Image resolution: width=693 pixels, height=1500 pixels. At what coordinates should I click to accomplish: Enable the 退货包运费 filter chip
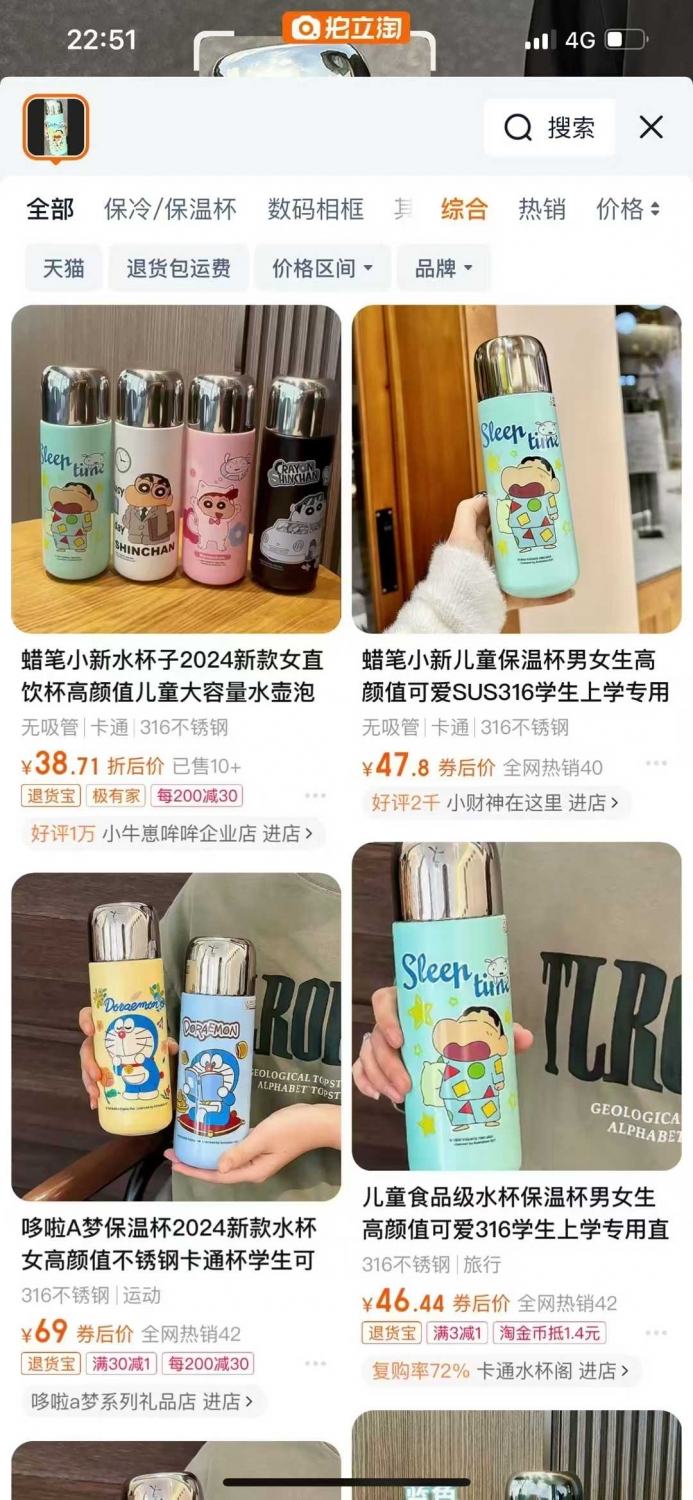point(179,268)
